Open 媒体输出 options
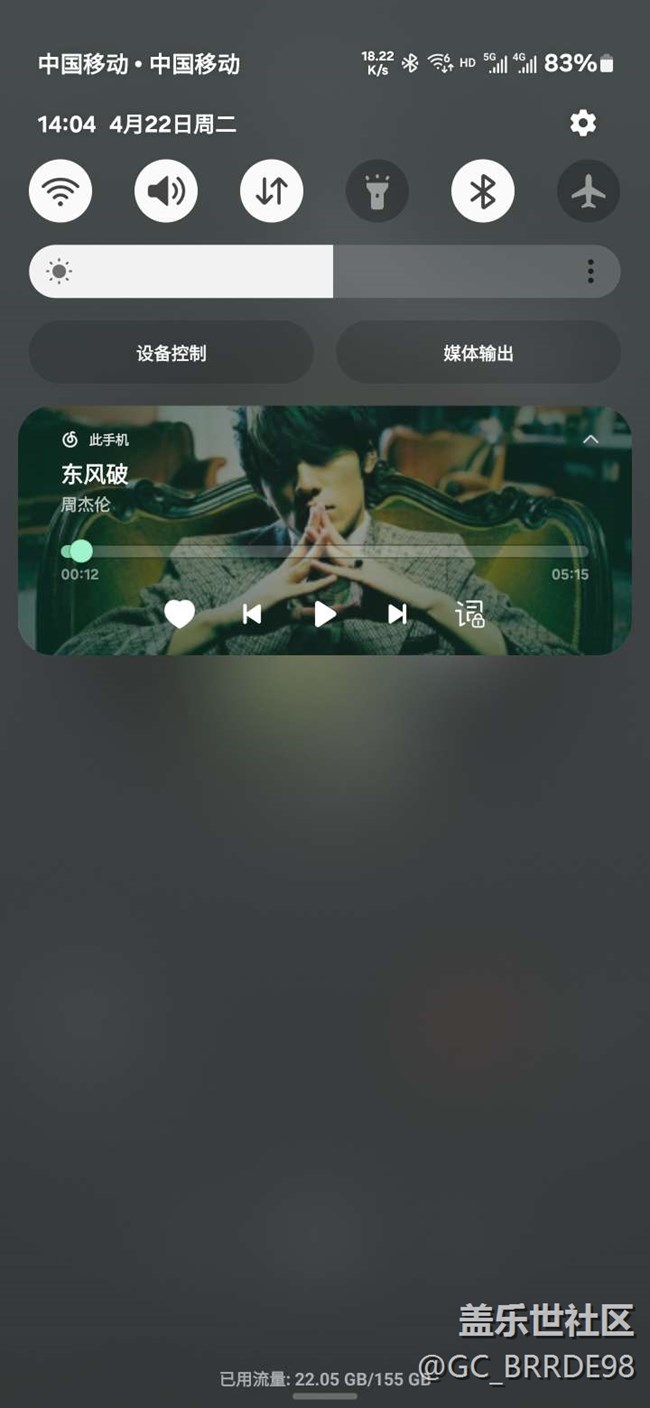This screenshot has width=650, height=1408. click(478, 353)
